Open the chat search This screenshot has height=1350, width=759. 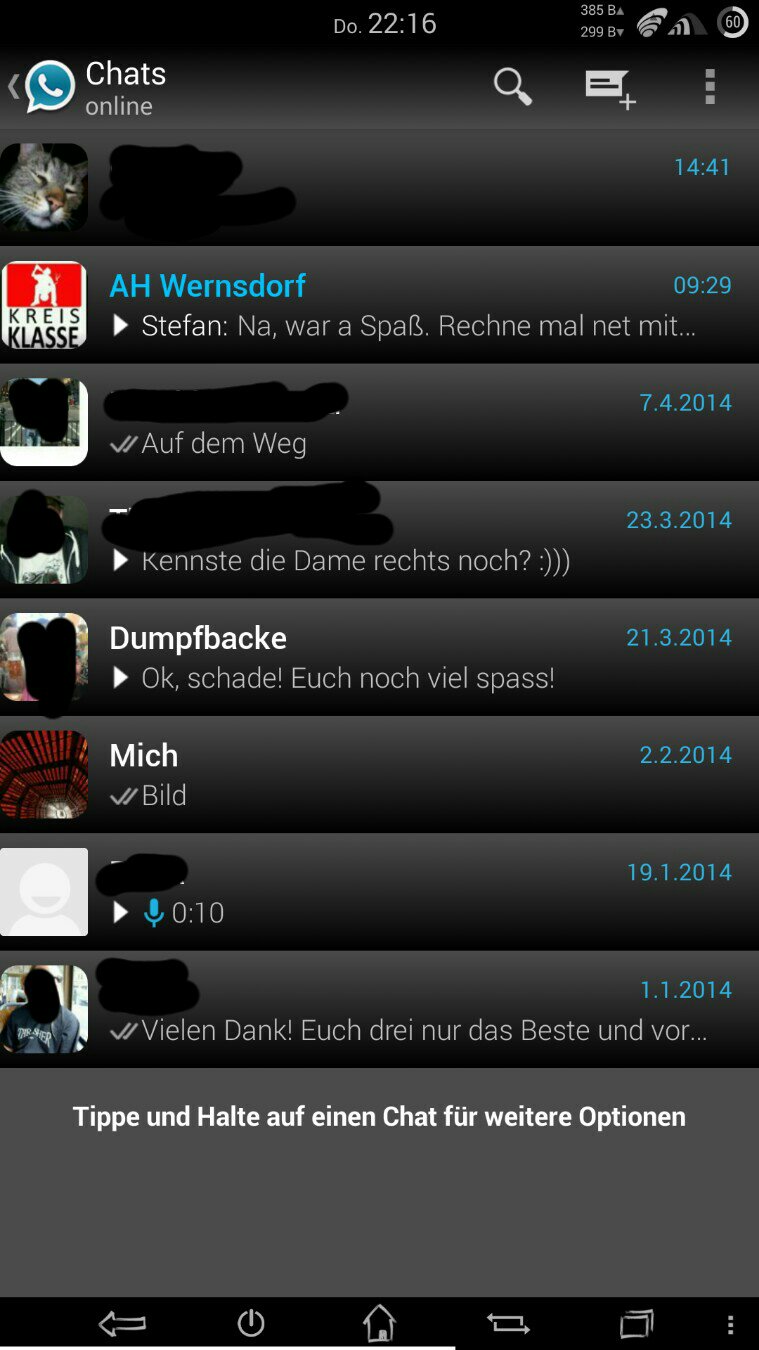click(512, 87)
